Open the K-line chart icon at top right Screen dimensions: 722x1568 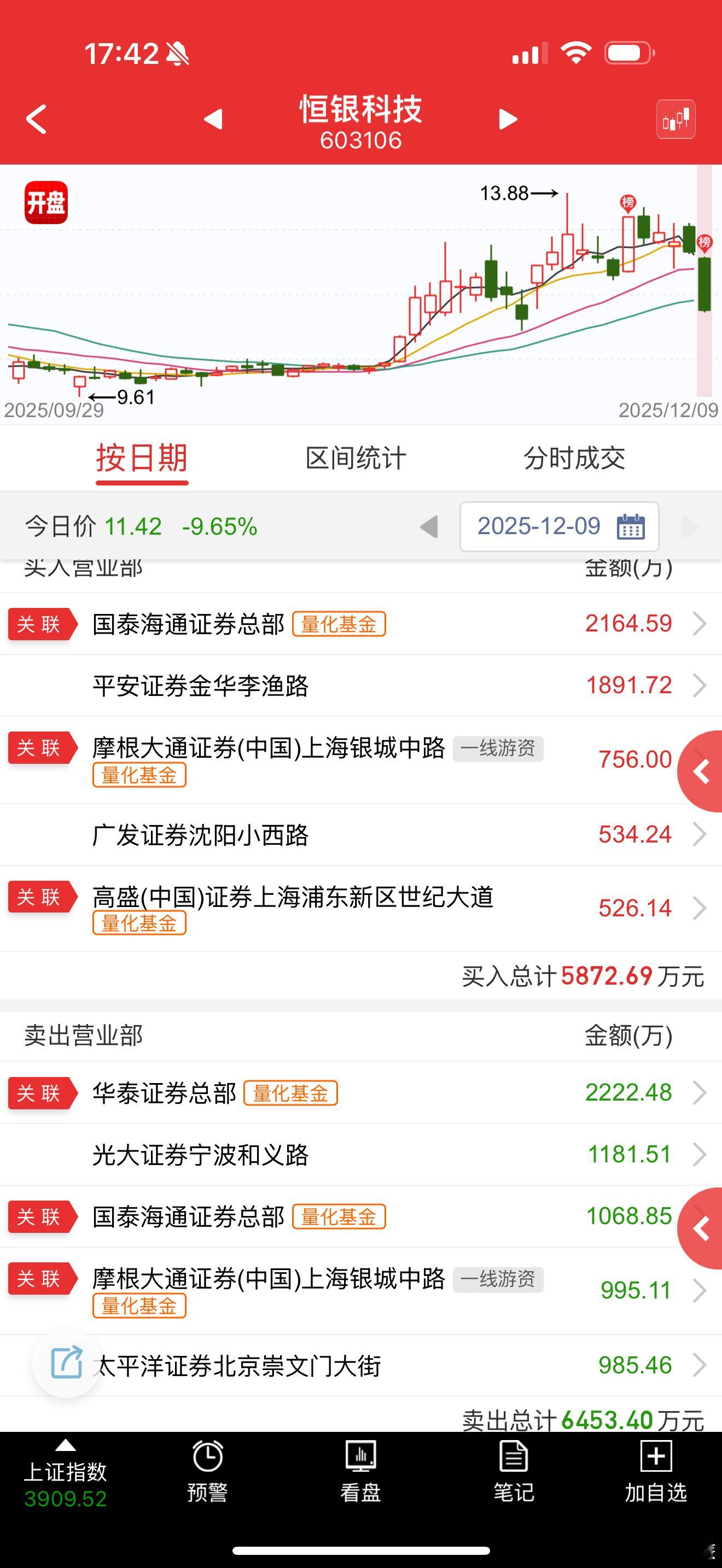pos(676,119)
